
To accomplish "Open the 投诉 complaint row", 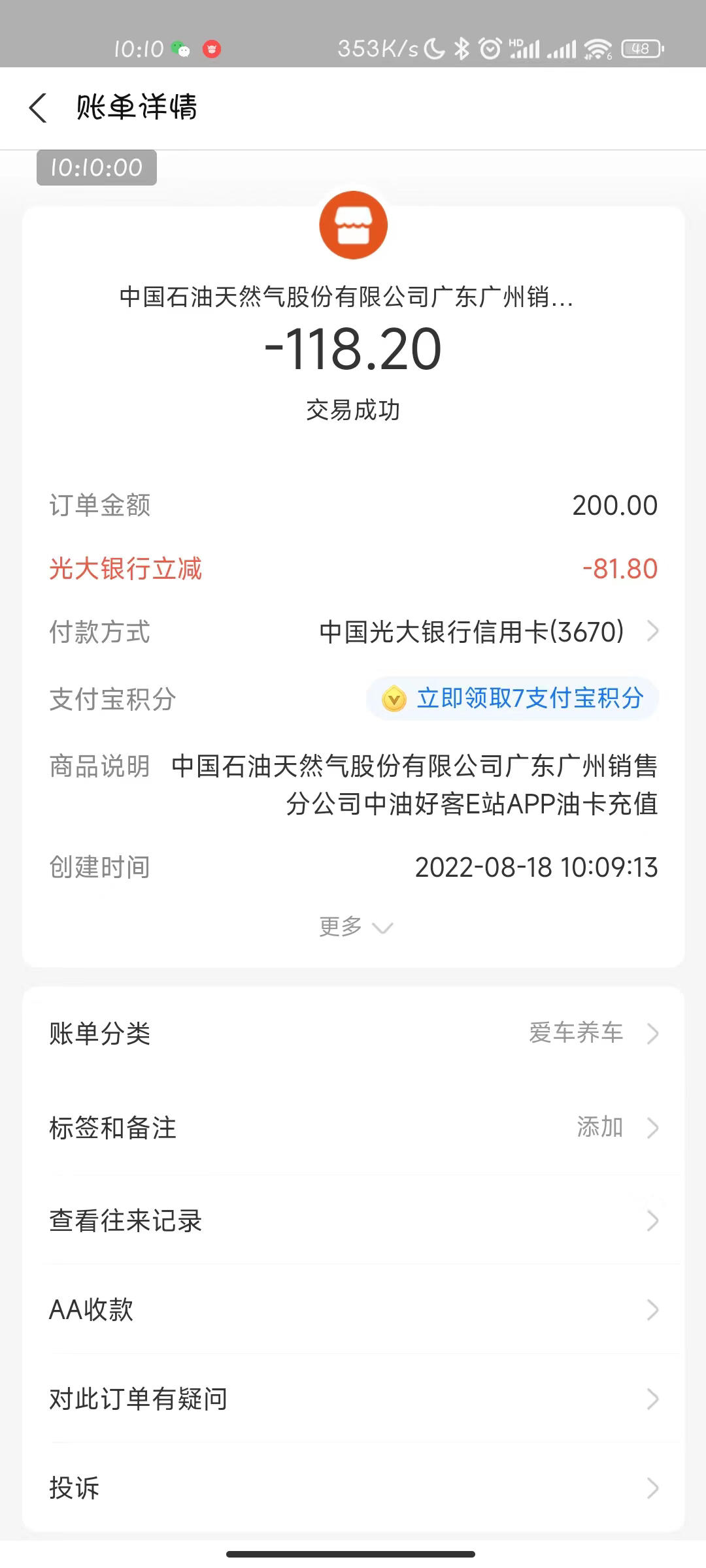I will (x=353, y=1488).
